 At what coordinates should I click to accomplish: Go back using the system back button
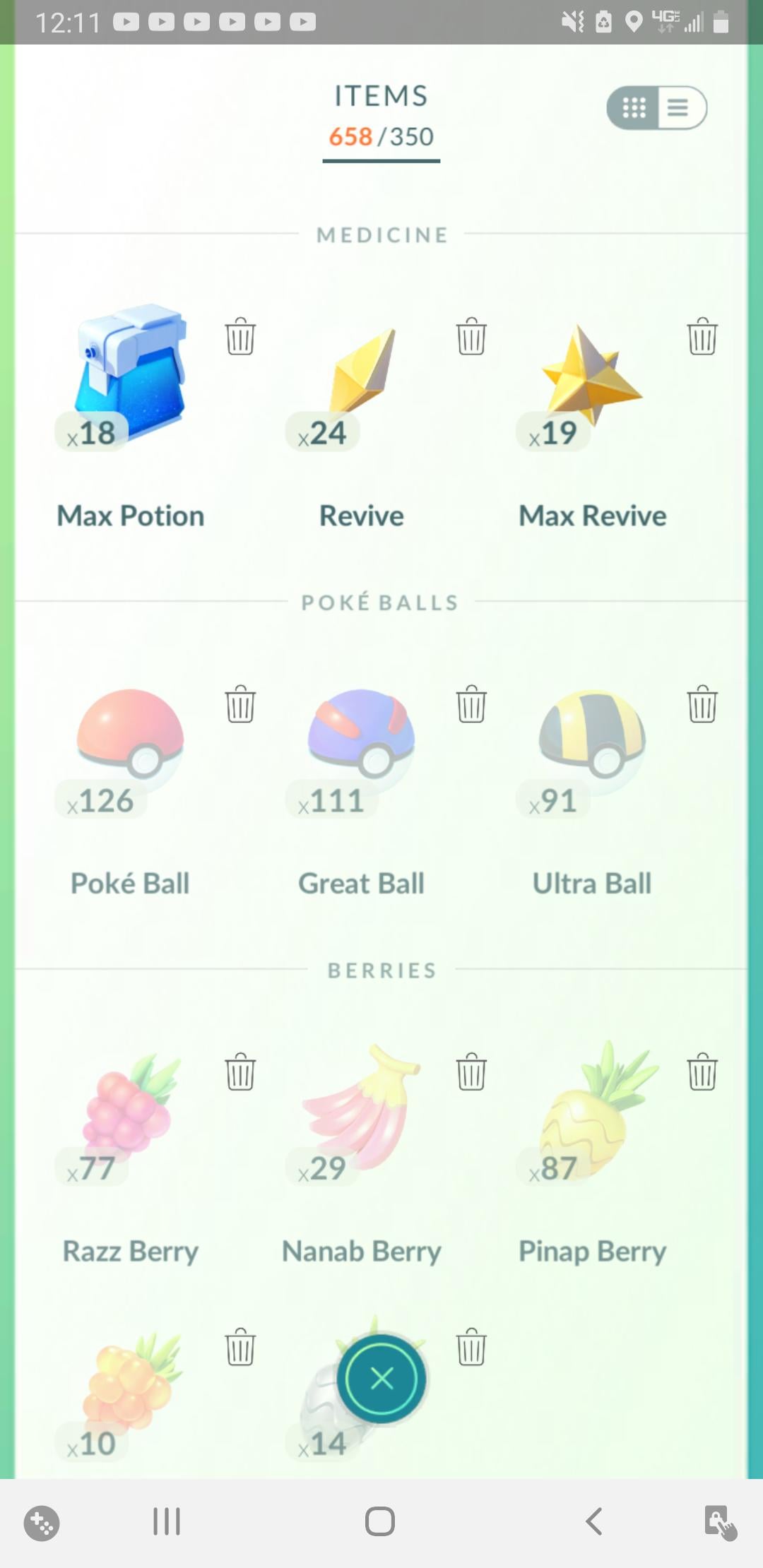point(594,1521)
